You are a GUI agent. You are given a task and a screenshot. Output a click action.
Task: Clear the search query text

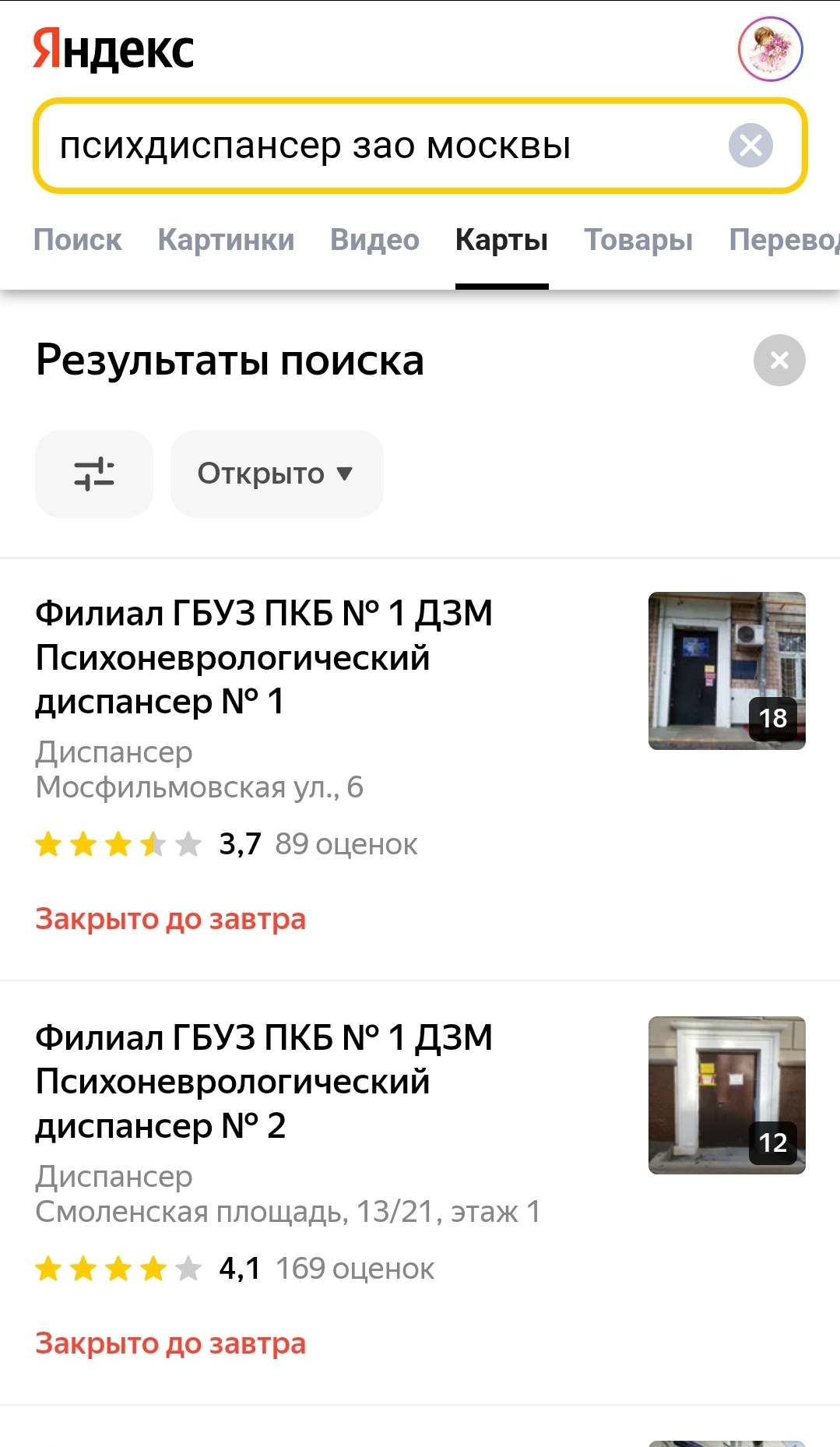click(750, 145)
